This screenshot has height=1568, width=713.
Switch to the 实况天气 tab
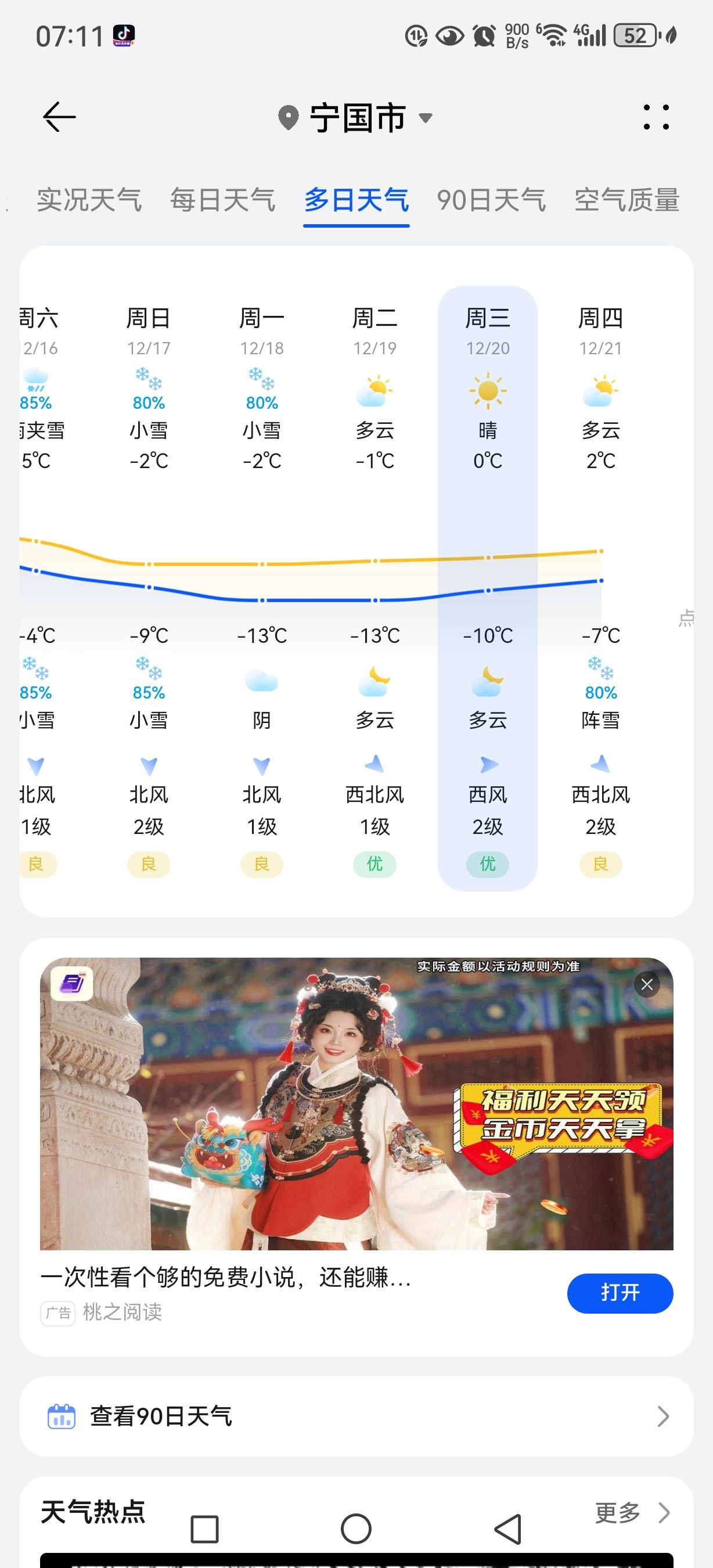tap(89, 200)
